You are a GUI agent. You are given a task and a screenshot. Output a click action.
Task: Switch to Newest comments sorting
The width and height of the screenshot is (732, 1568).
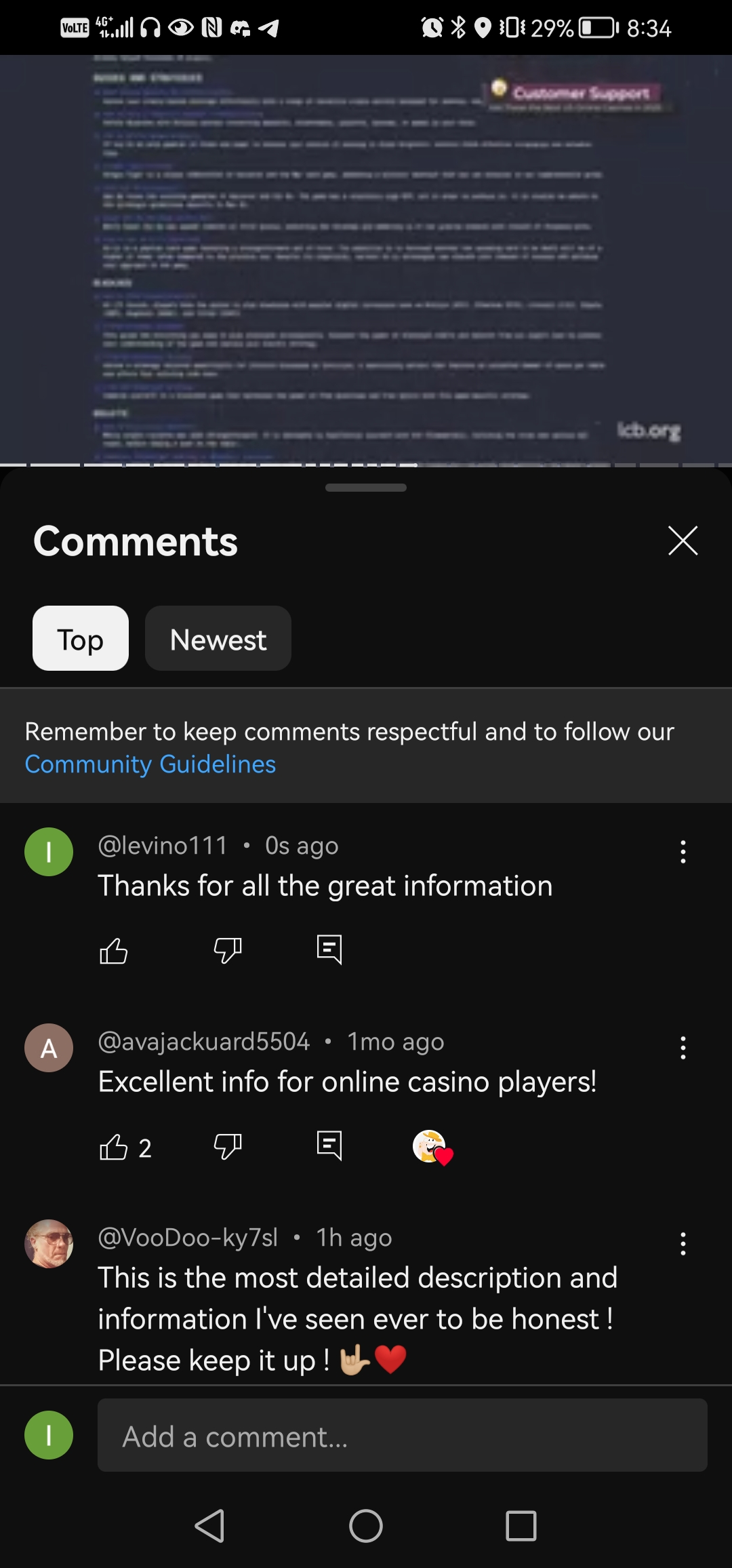click(218, 639)
